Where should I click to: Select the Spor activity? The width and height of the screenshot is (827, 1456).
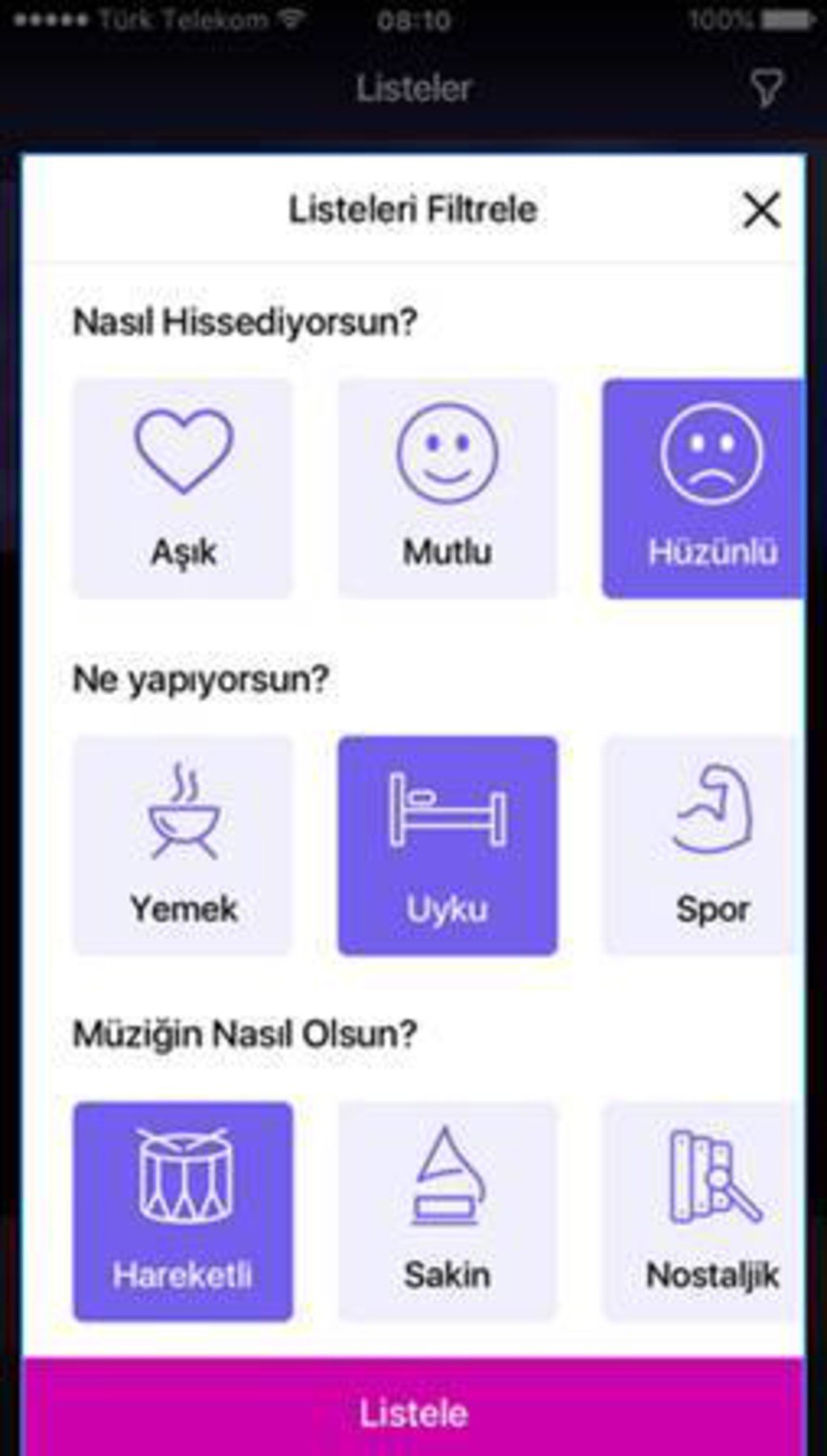(703, 845)
